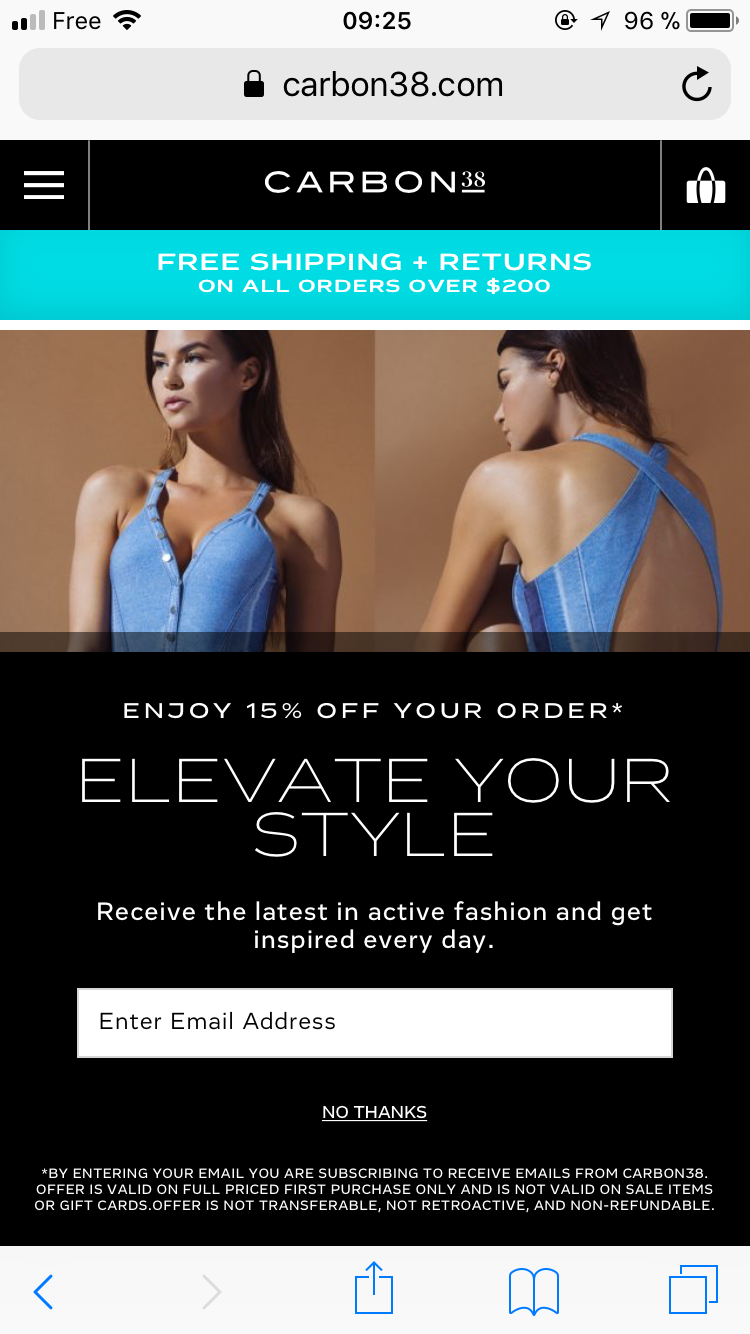Open the shopping bag
The width and height of the screenshot is (750, 1334).
(x=705, y=186)
